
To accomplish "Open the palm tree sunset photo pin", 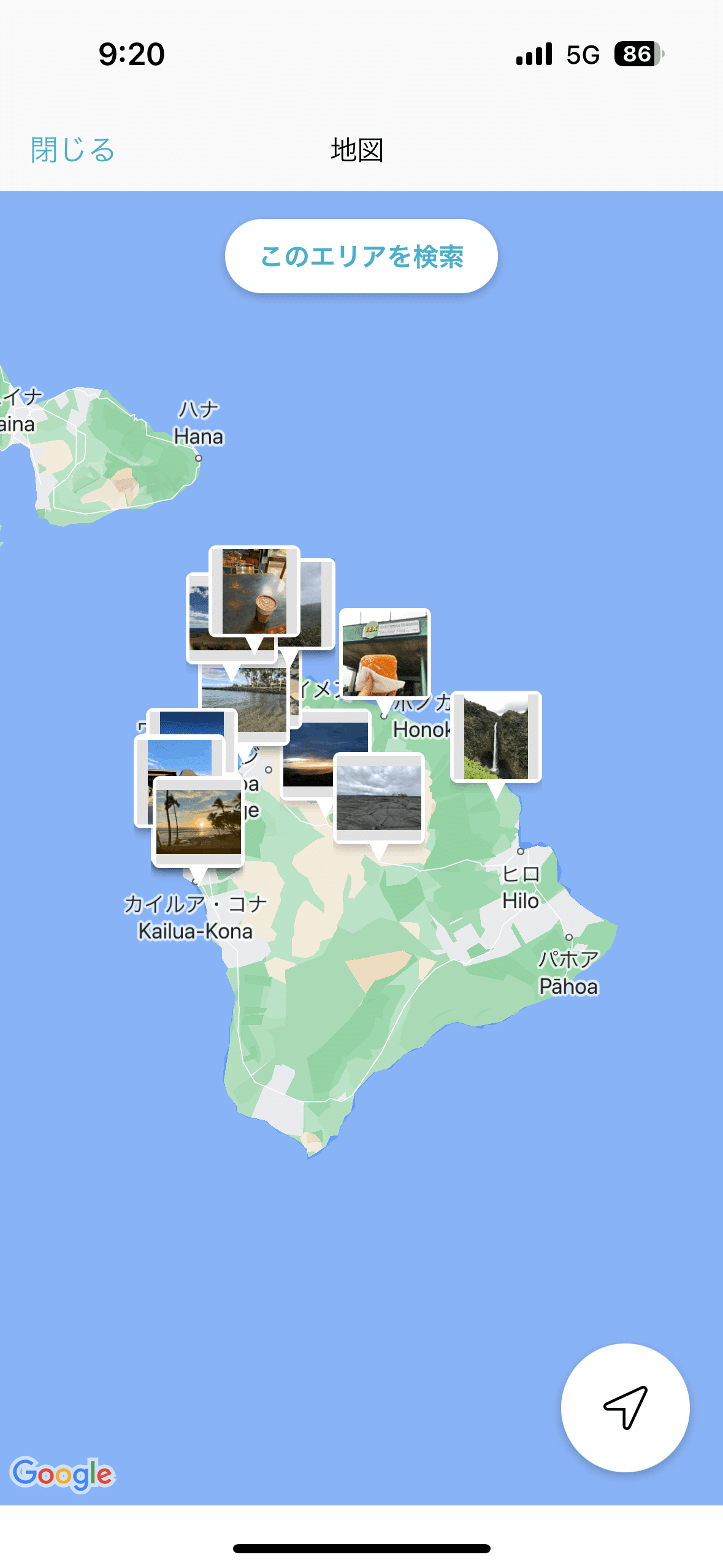I will point(198,822).
